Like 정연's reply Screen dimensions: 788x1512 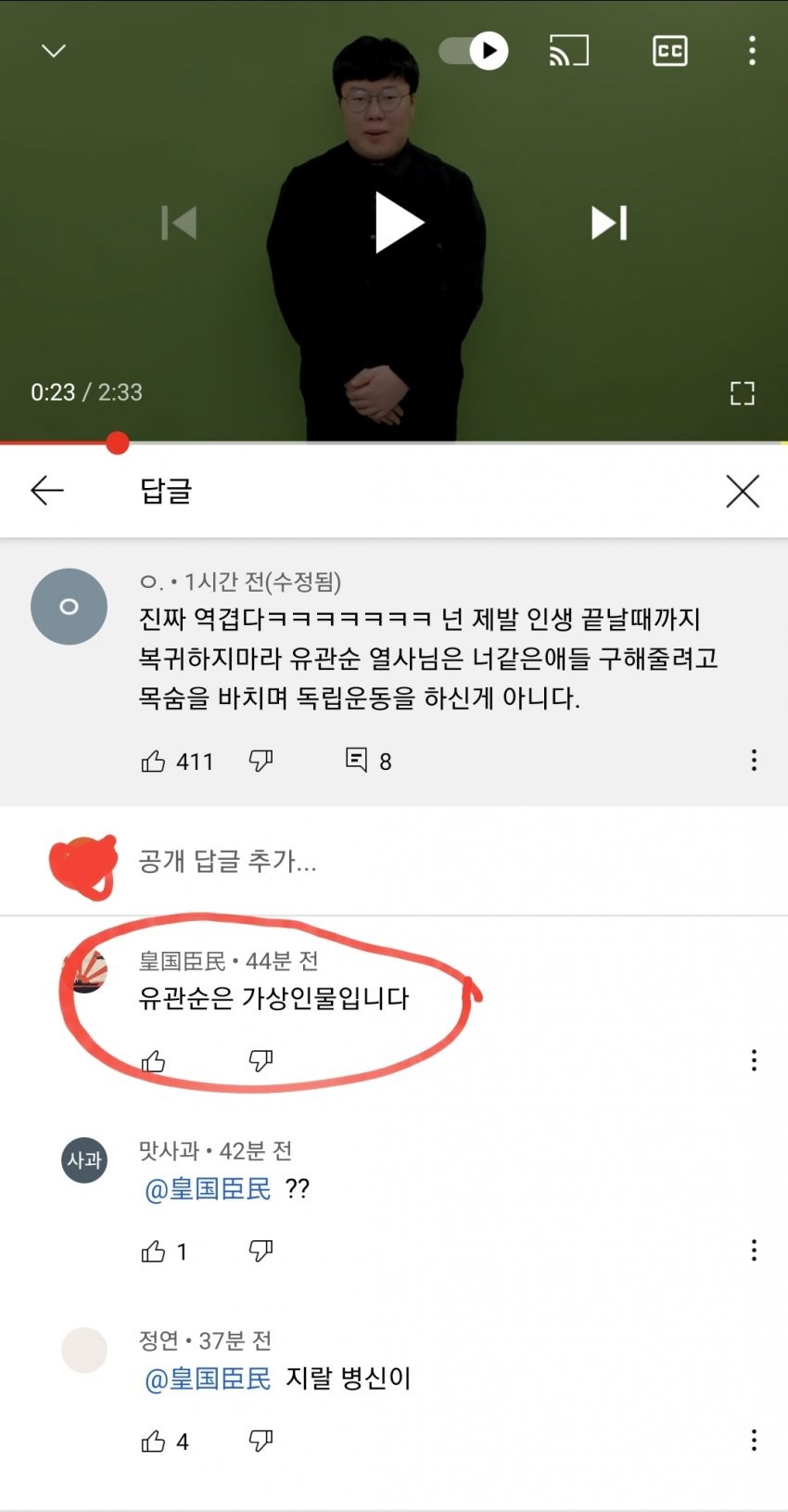coord(154,1441)
